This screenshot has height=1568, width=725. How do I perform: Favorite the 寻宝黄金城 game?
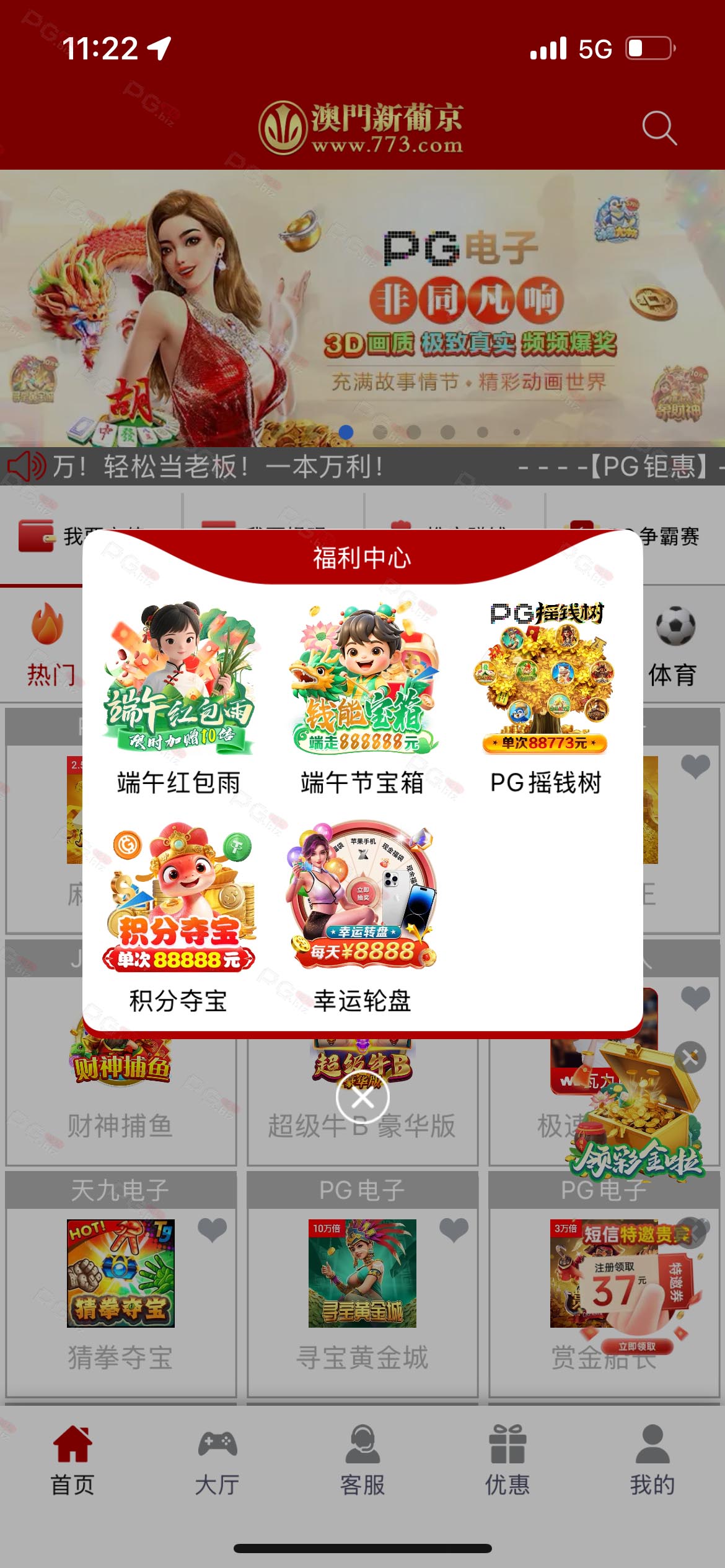click(454, 1230)
